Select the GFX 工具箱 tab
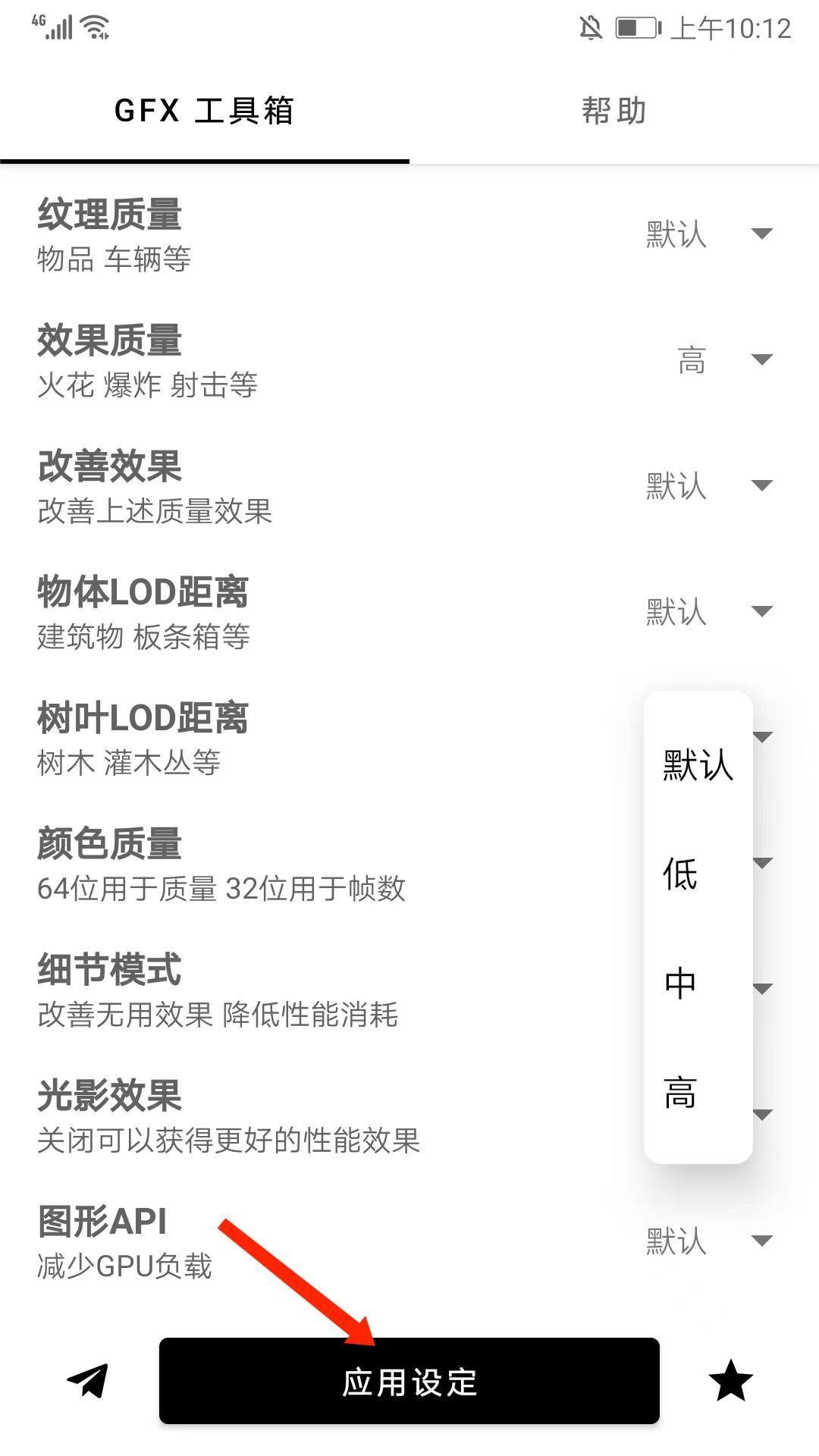Viewport: 819px width, 1456px height. point(205,110)
